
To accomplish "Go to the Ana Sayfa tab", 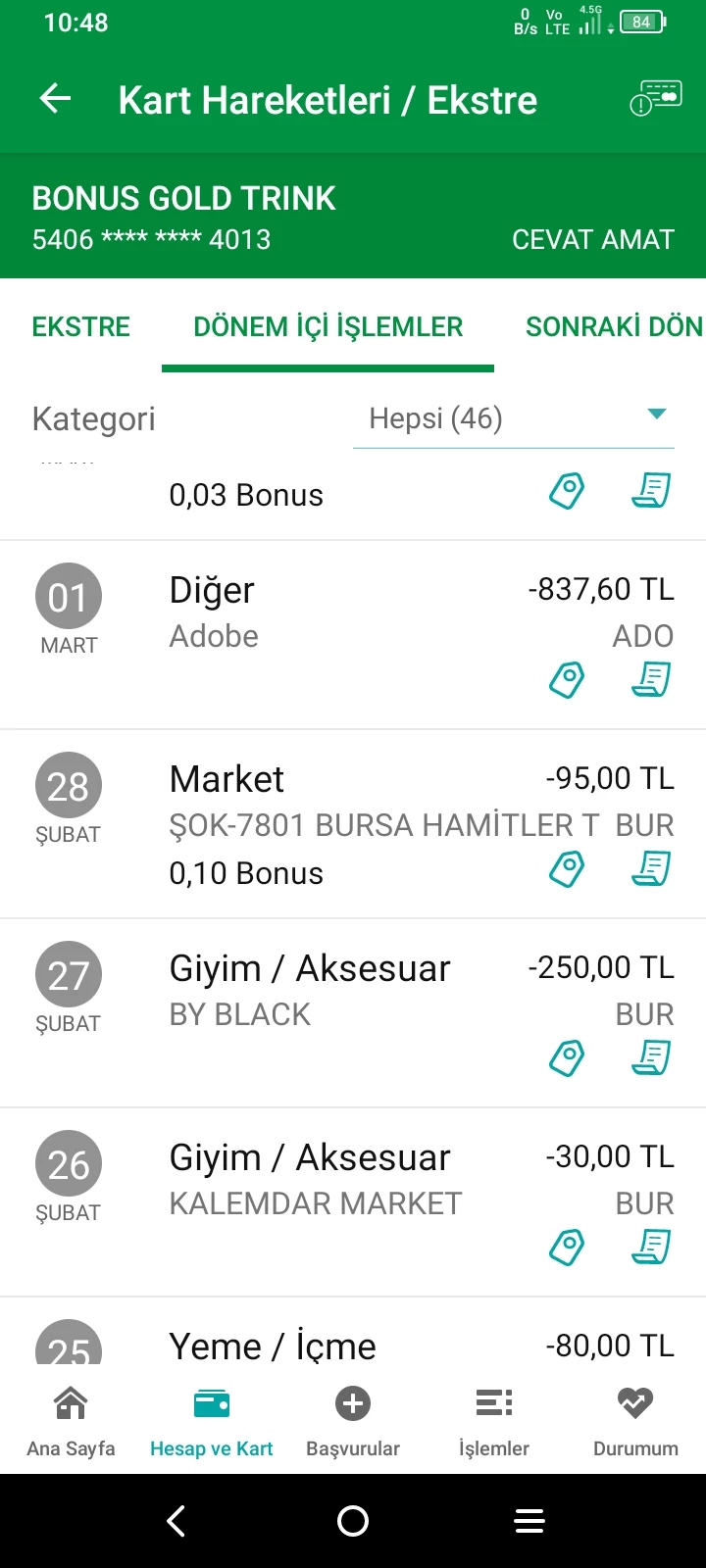I will coord(71,1421).
